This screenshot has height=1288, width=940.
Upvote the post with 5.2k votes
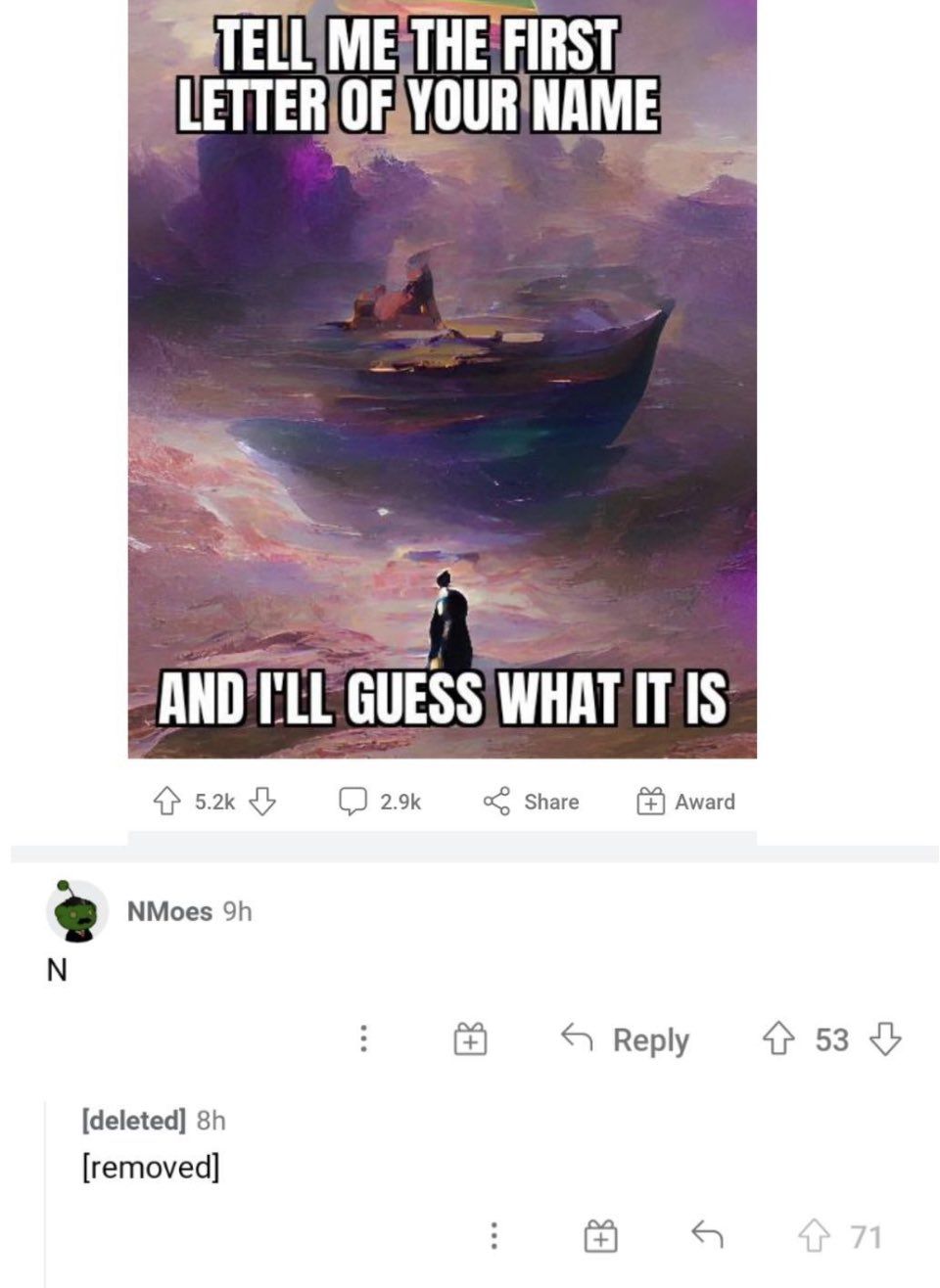point(167,802)
